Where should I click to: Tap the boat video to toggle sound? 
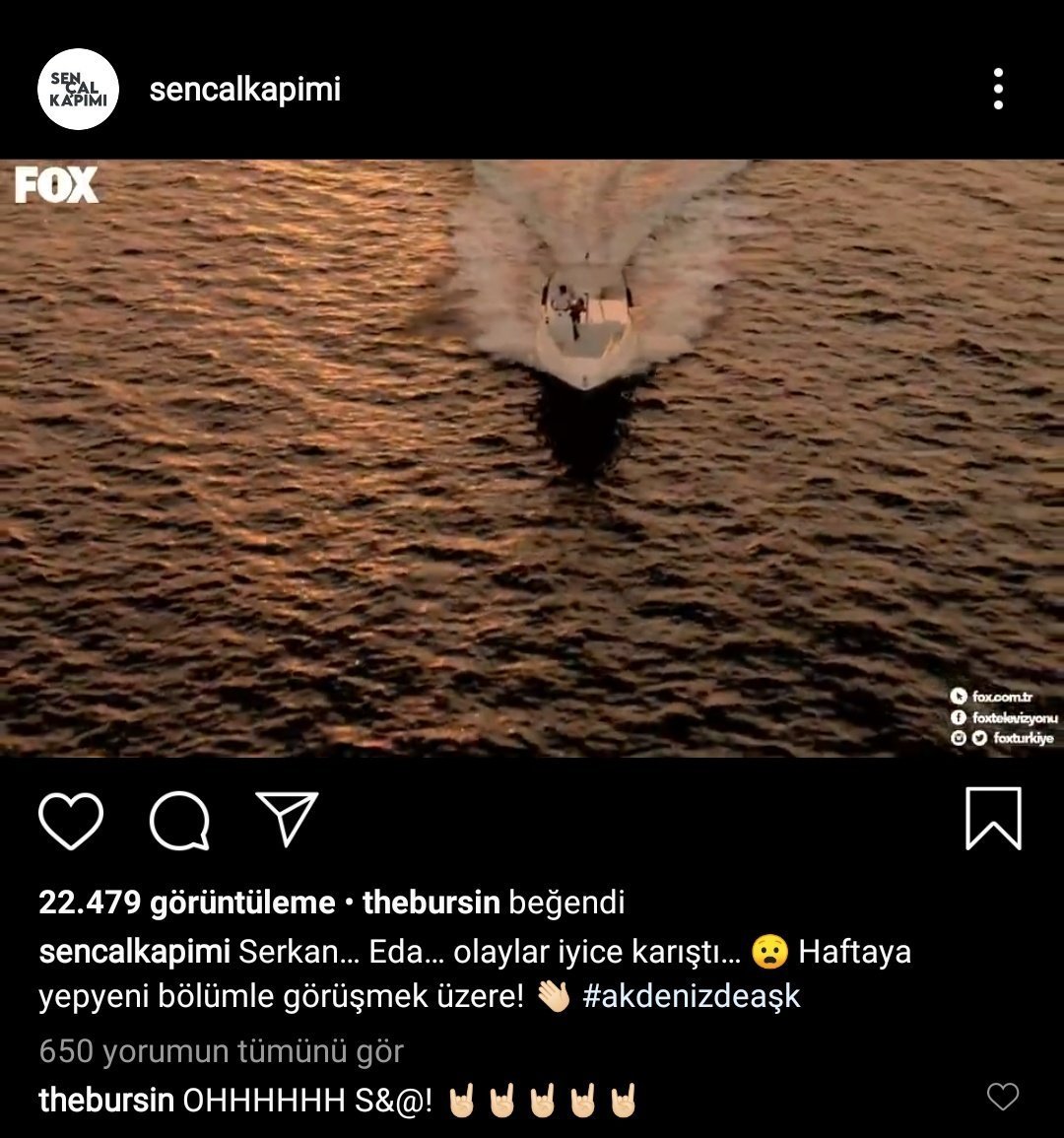pos(532,458)
